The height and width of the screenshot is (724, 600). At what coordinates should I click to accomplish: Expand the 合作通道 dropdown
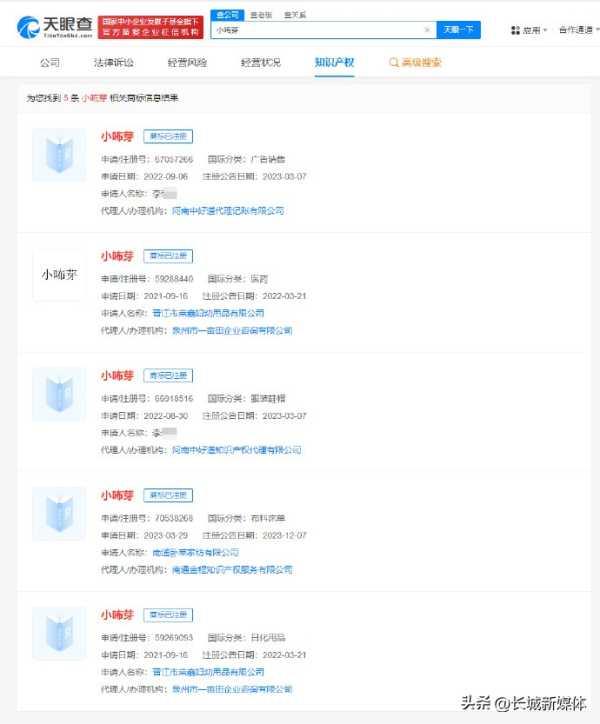[x=578, y=31]
